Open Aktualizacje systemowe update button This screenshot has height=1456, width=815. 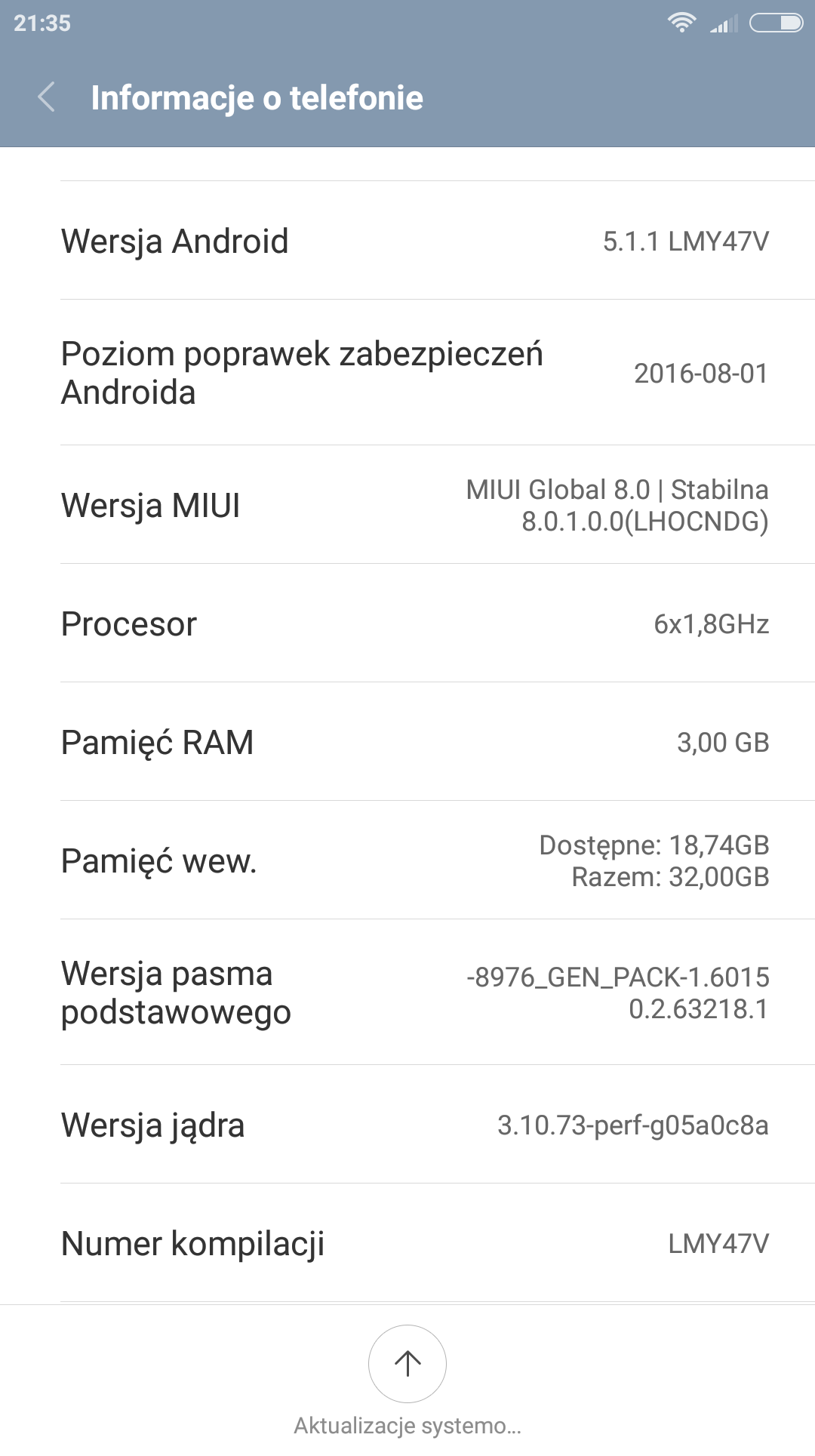407,1364
